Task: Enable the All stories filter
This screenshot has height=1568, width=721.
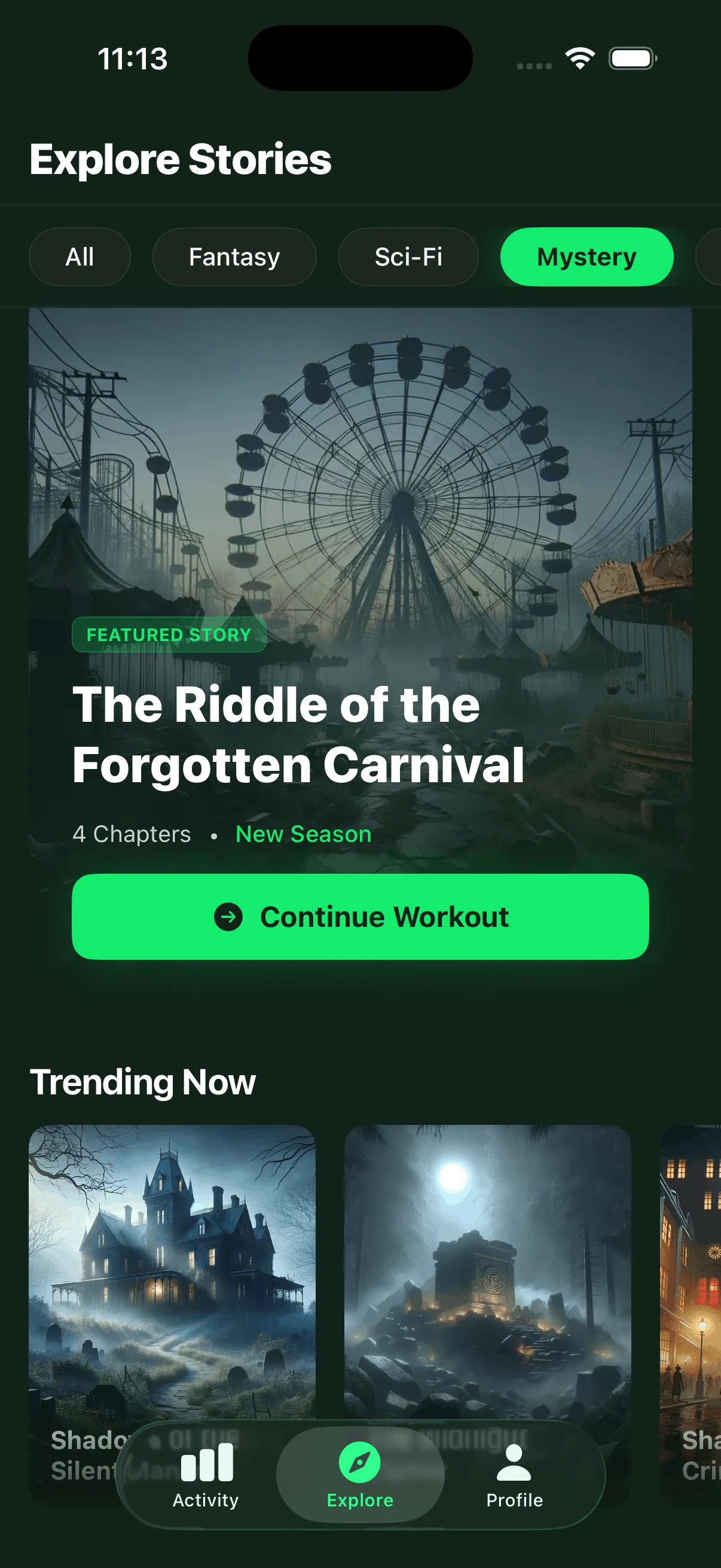Action: click(x=80, y=257)
